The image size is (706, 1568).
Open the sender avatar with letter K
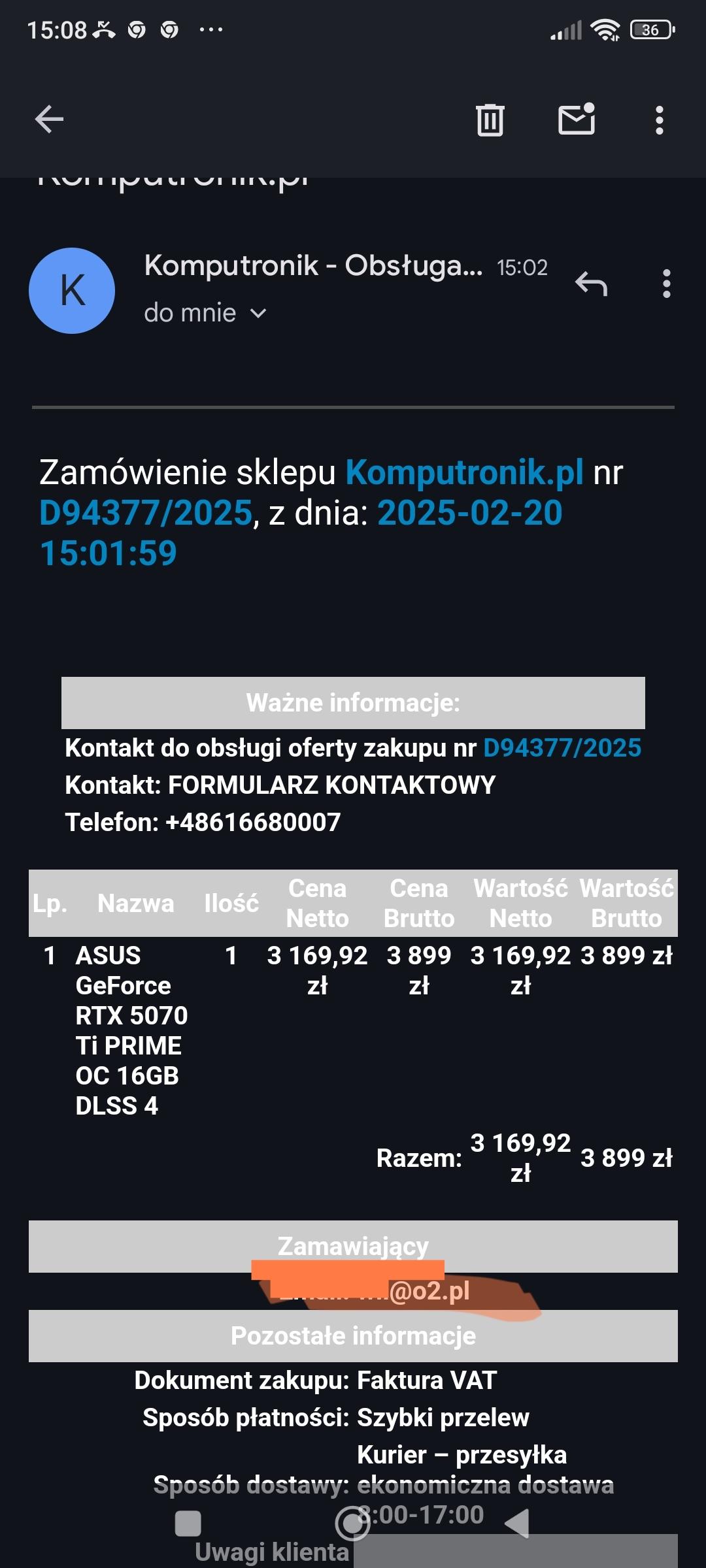(72, 291)
